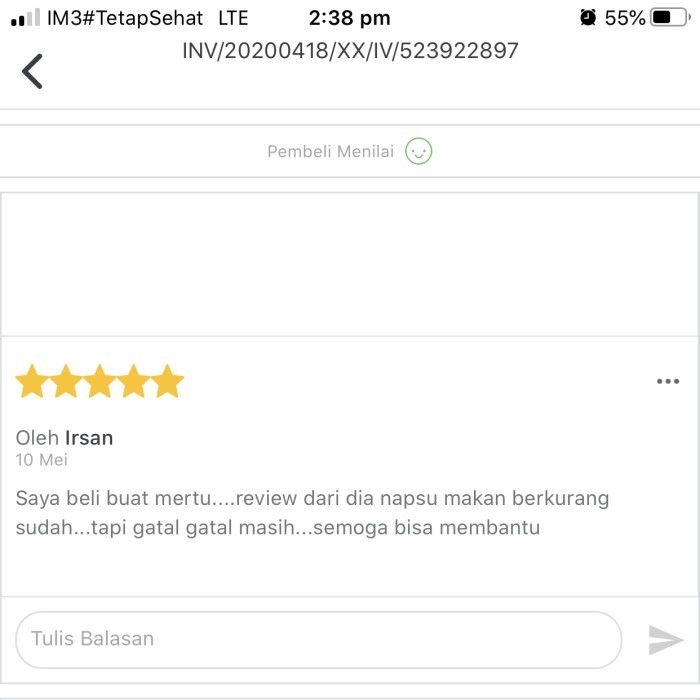Viewport: 700px width, 700px height.
Task: Tap the Tulis Balasan reply field
Action: pyautogui.click(x=318, y=639)
